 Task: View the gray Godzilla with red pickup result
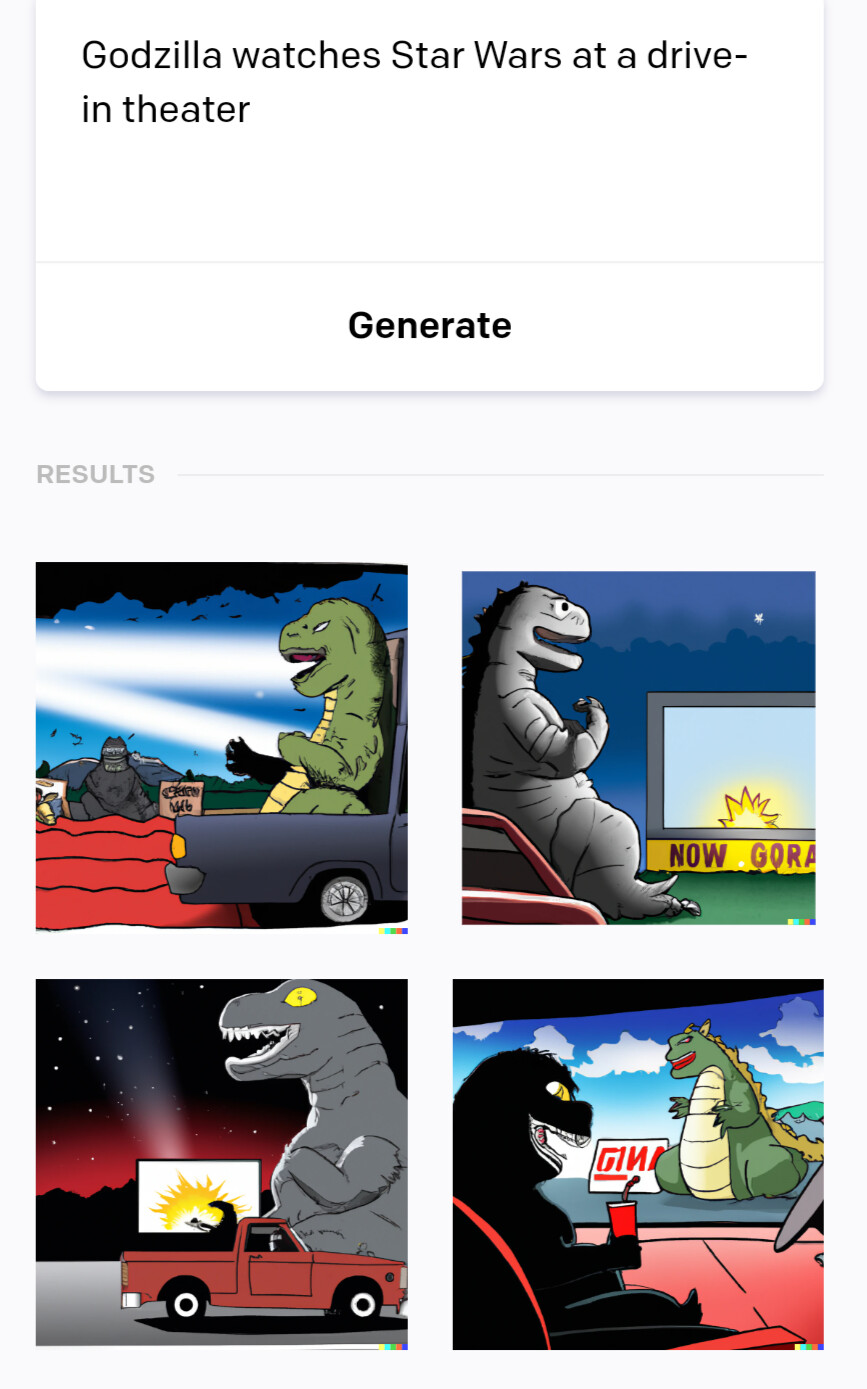pos(222,1163)
